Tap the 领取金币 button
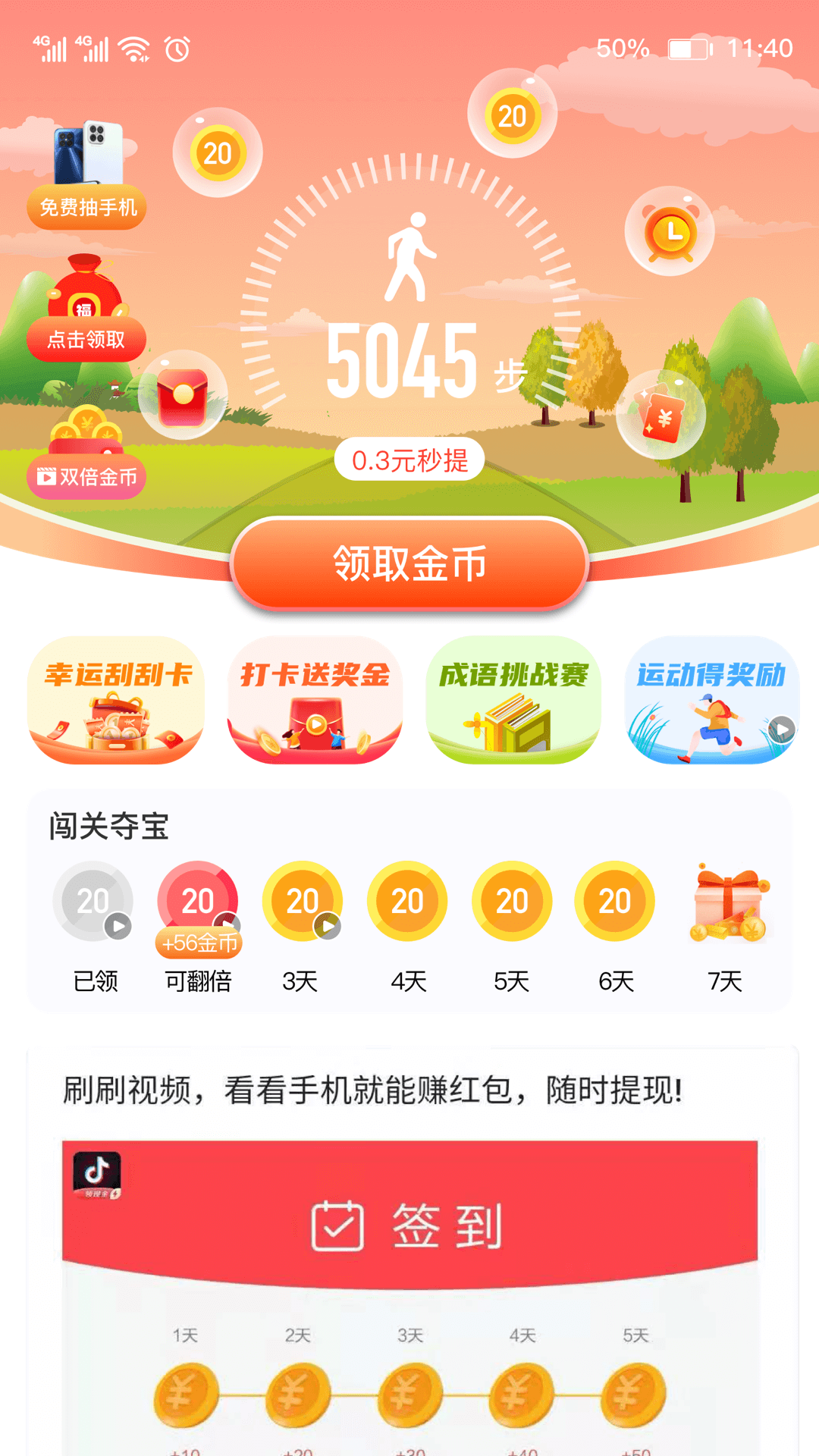Screen dimensions: 819x1456 (409, 563)
